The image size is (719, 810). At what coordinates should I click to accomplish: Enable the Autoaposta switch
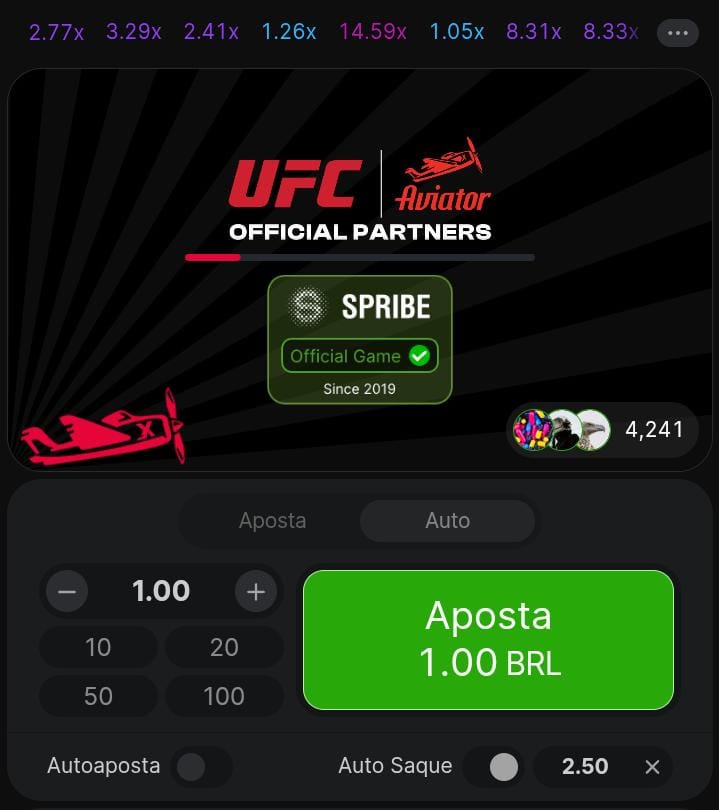[x=200, y=767]
